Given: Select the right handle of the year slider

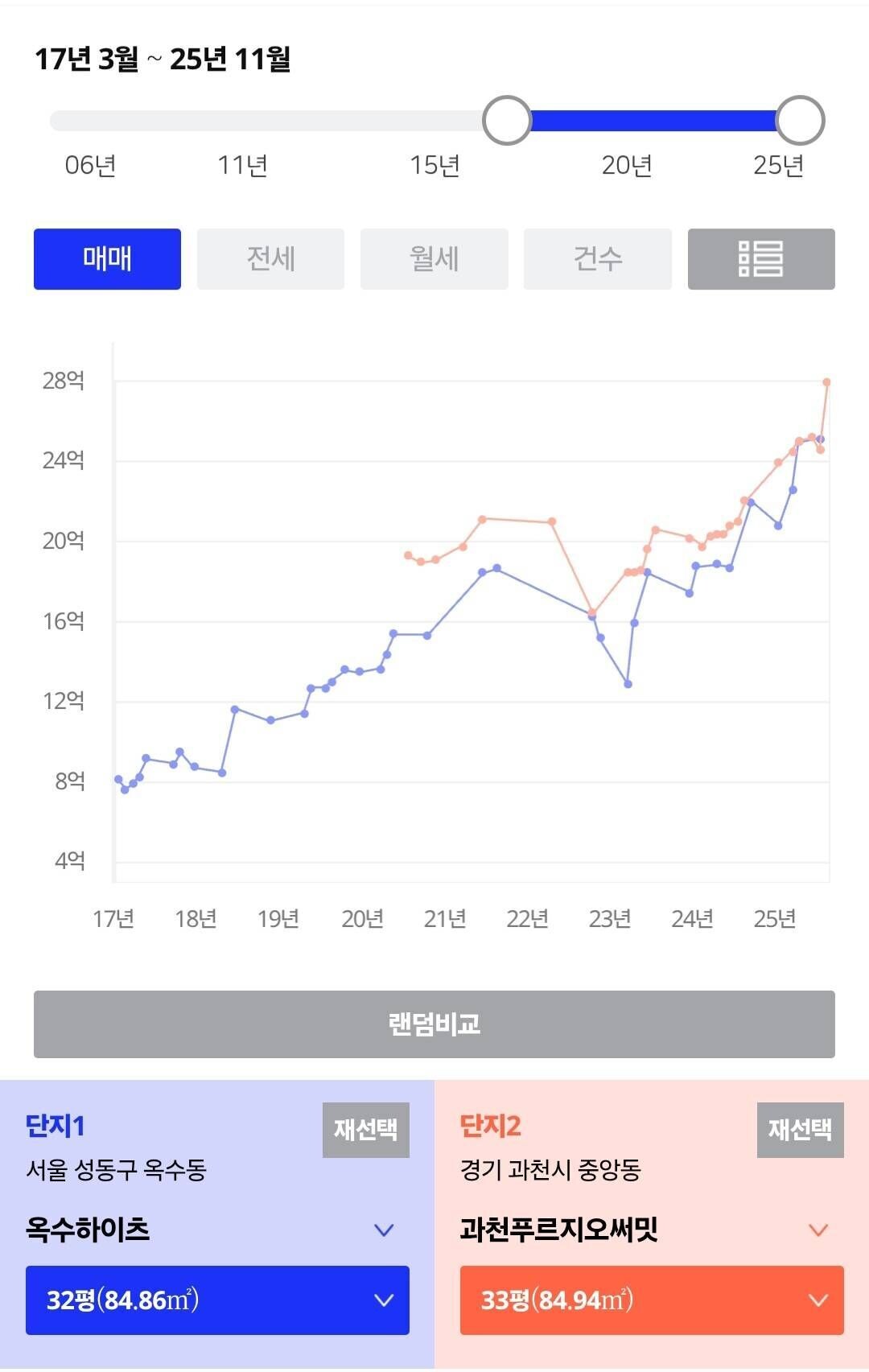Looking at the screenshot, I should tap(797, 119).
